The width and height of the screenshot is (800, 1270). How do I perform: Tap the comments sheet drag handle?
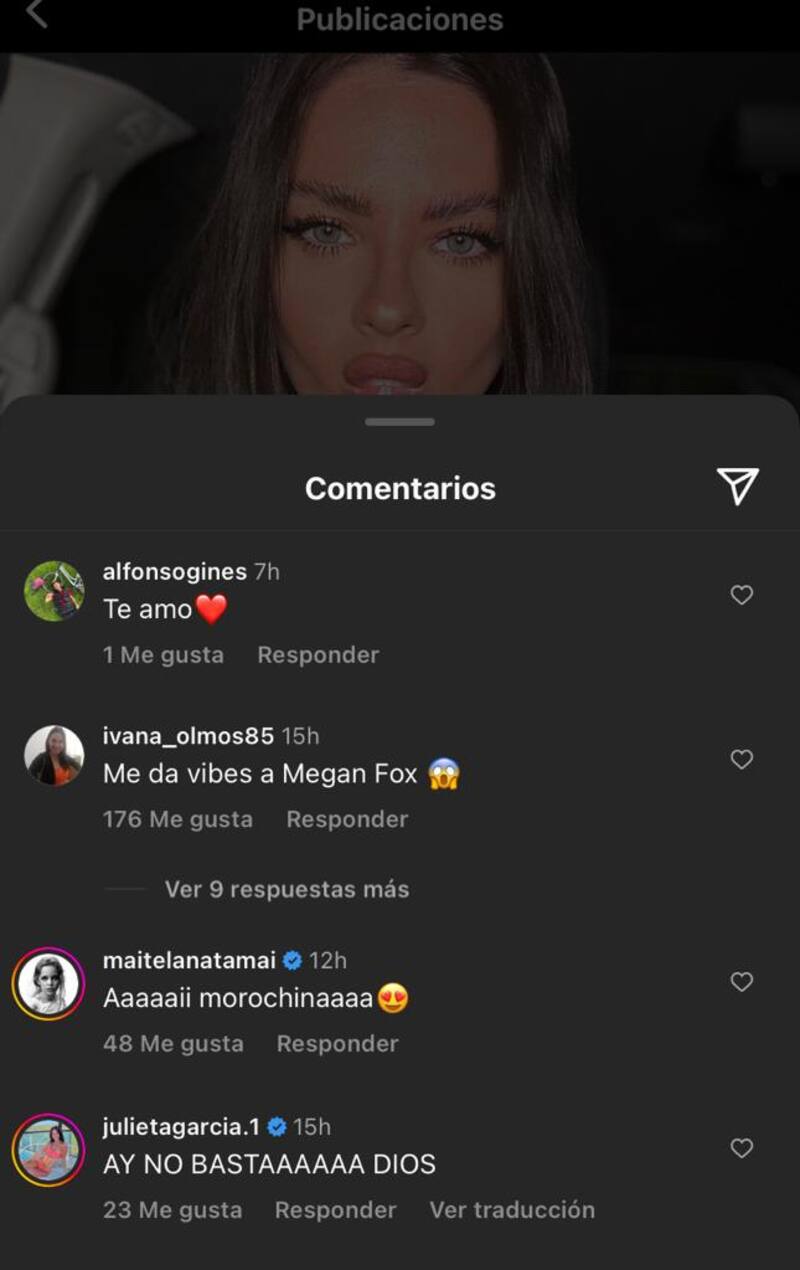400,422
